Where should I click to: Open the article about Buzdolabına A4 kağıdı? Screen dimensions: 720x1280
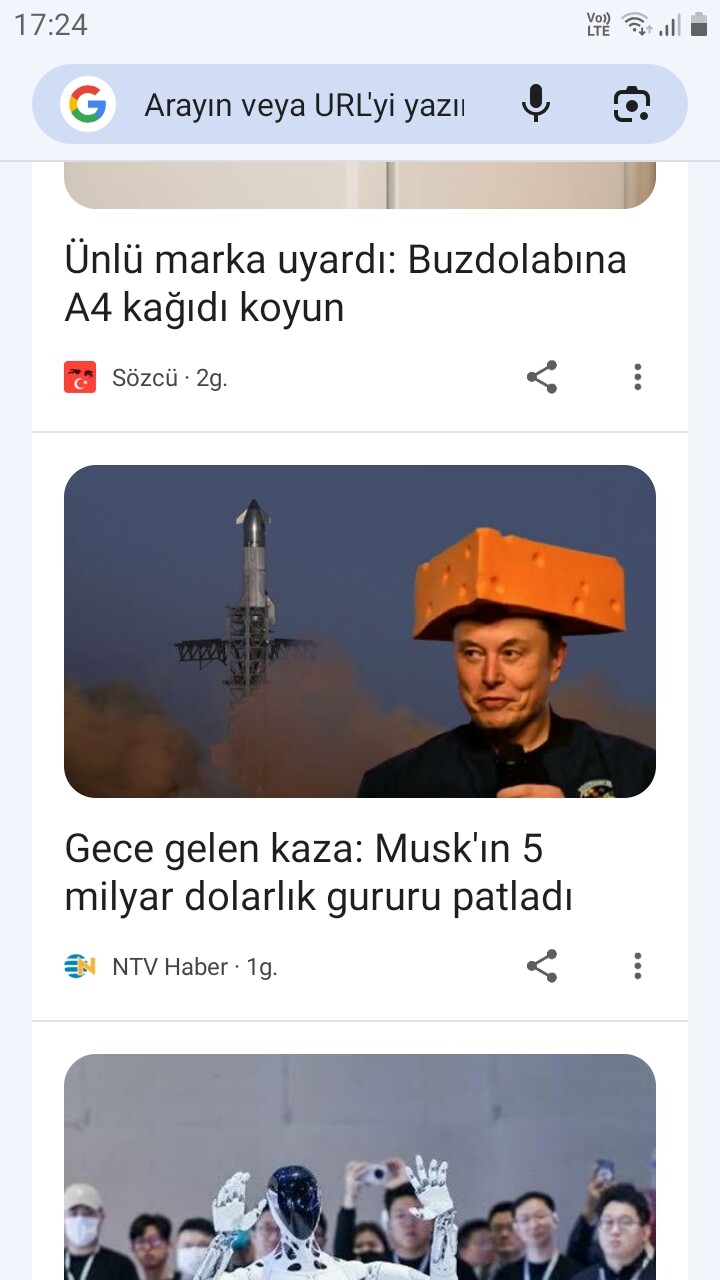[x=346, y=283]
